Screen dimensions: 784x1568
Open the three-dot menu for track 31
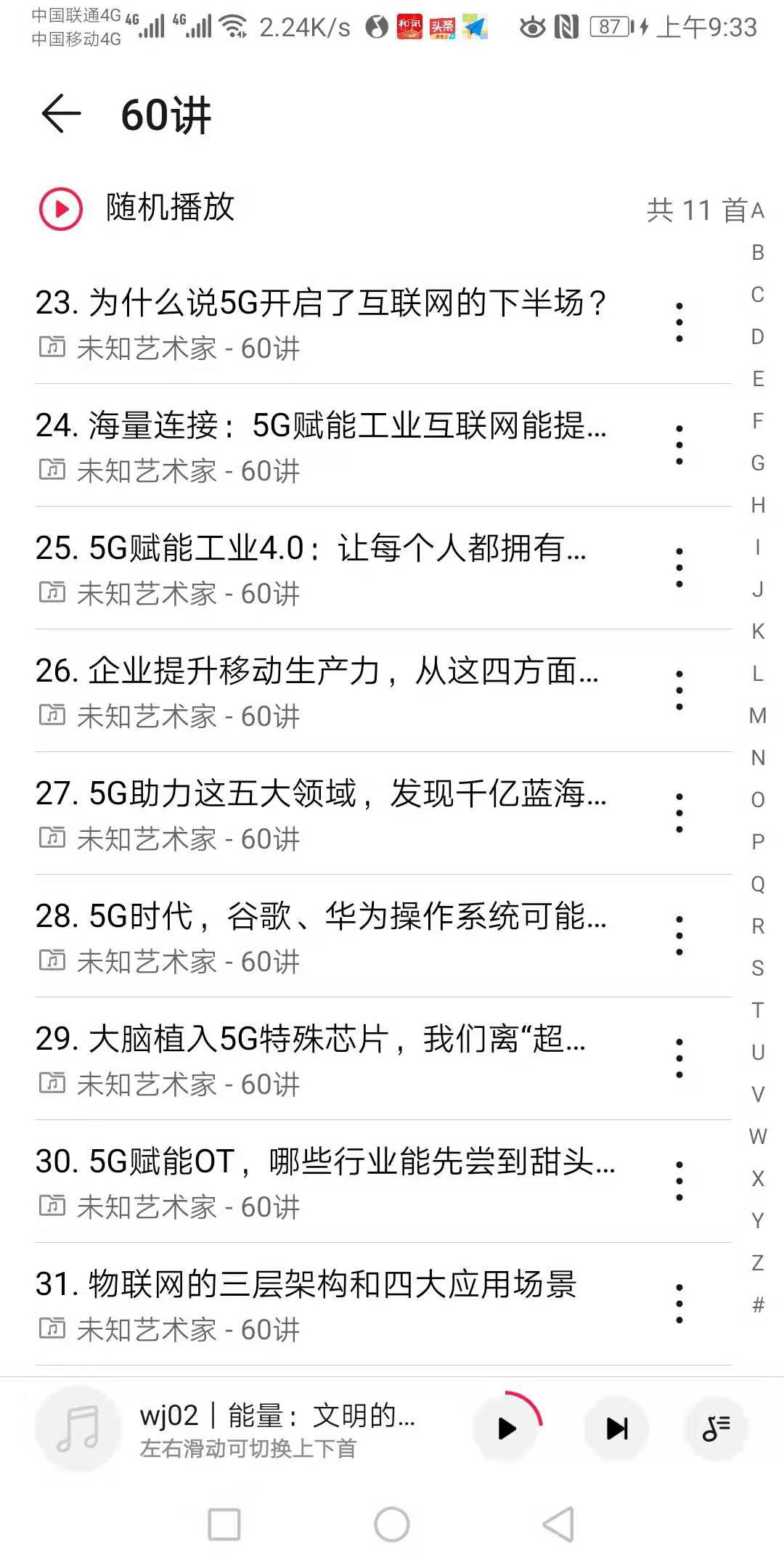click(679, 1303)
